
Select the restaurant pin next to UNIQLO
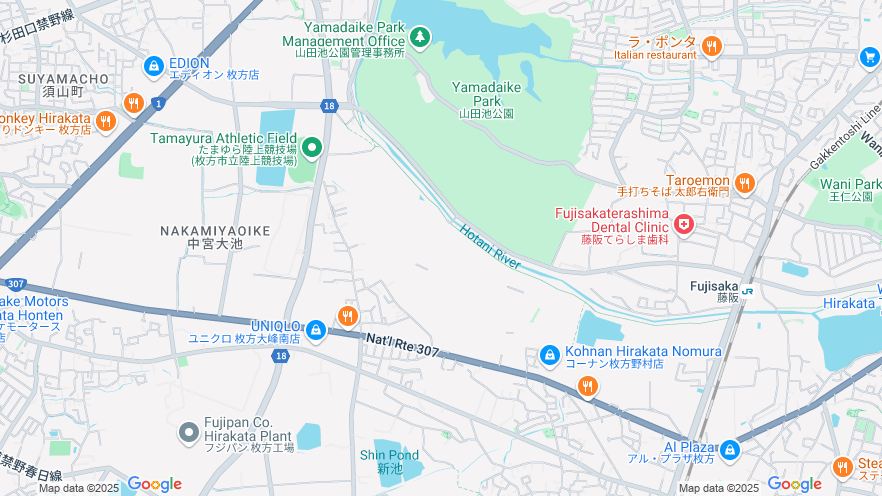pyautogui.click(x=348, y=316)
